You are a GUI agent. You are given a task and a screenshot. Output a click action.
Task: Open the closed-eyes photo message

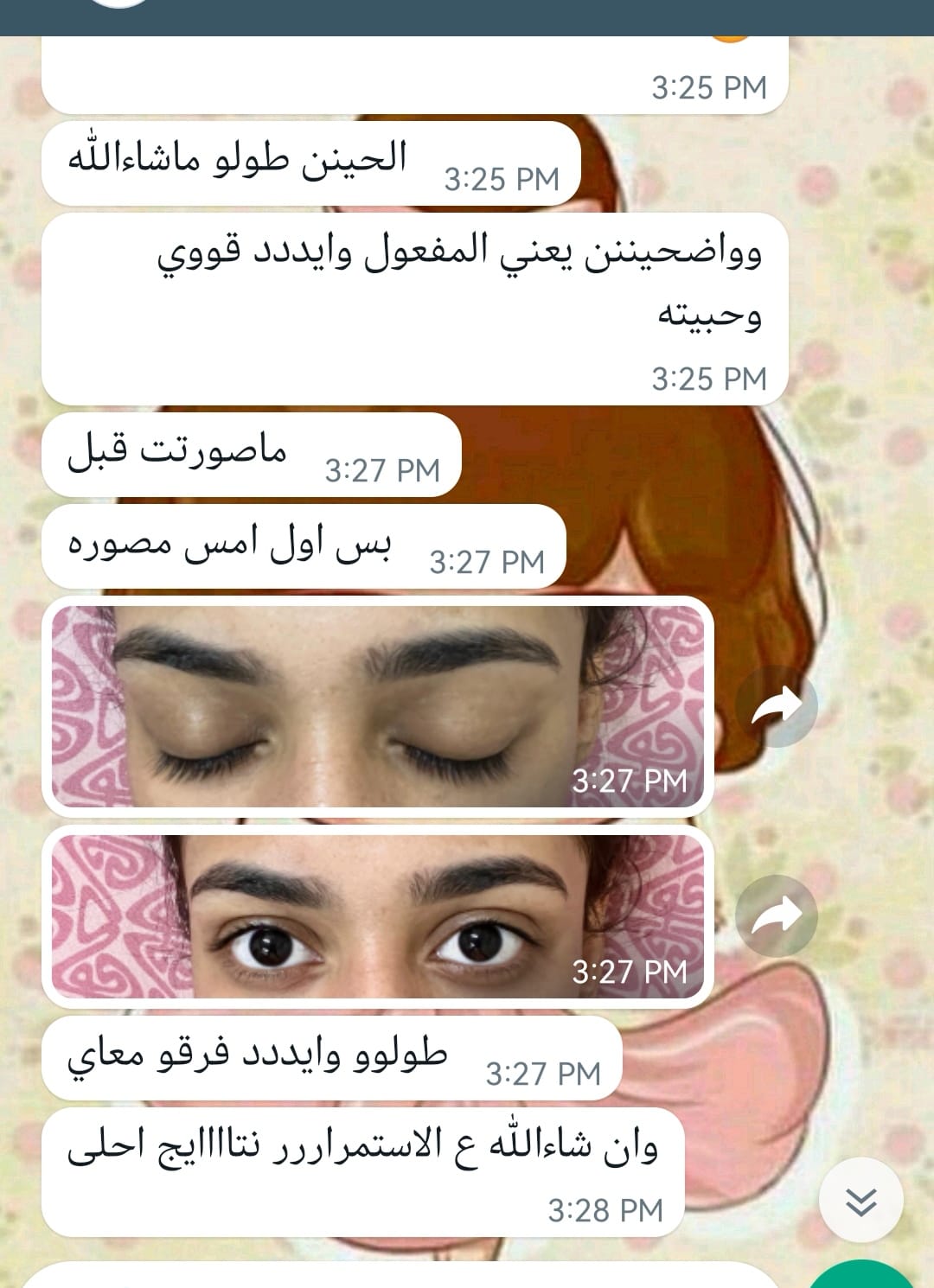tap(378, 705)
